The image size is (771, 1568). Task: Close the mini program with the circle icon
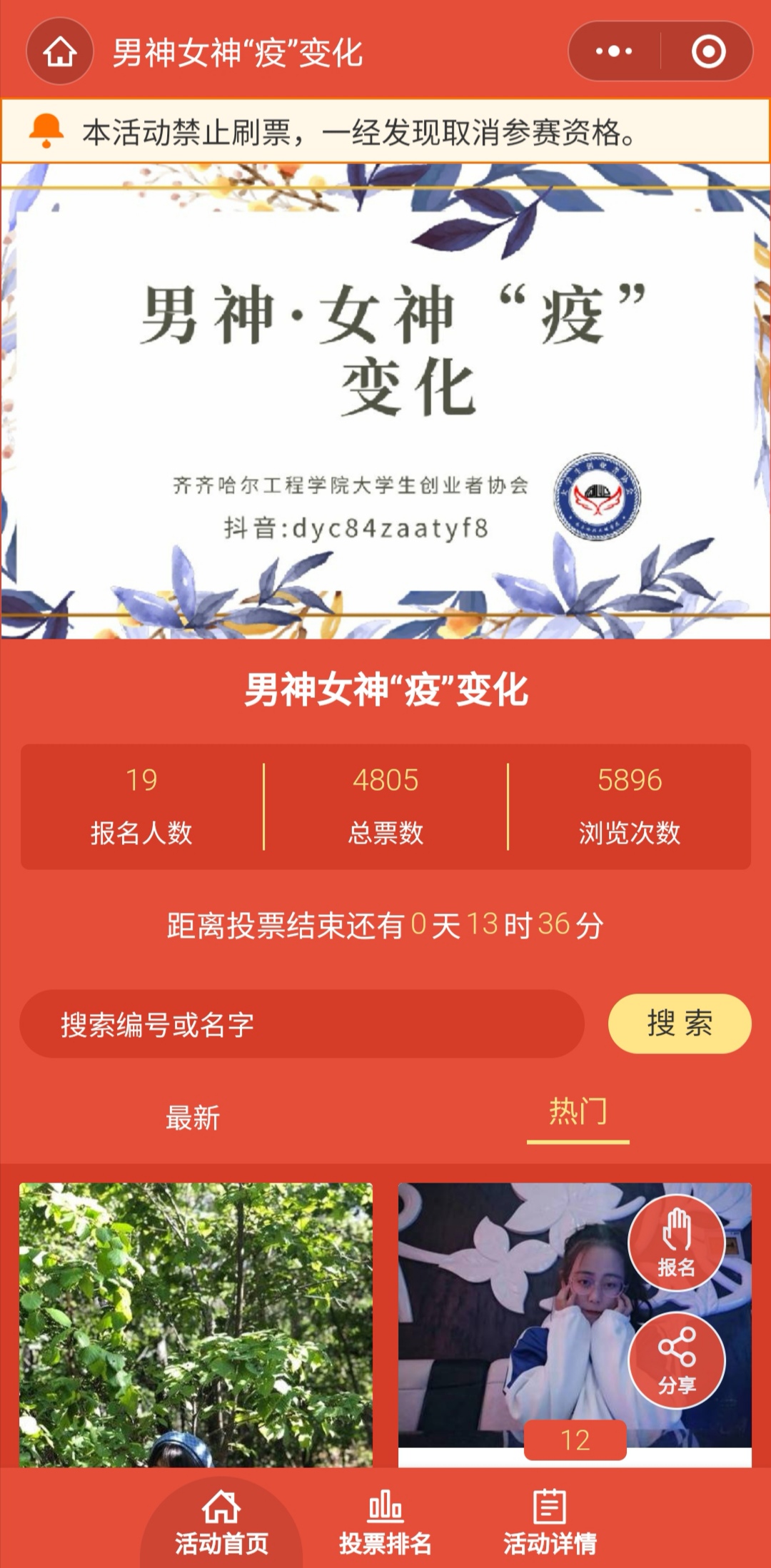708,51
